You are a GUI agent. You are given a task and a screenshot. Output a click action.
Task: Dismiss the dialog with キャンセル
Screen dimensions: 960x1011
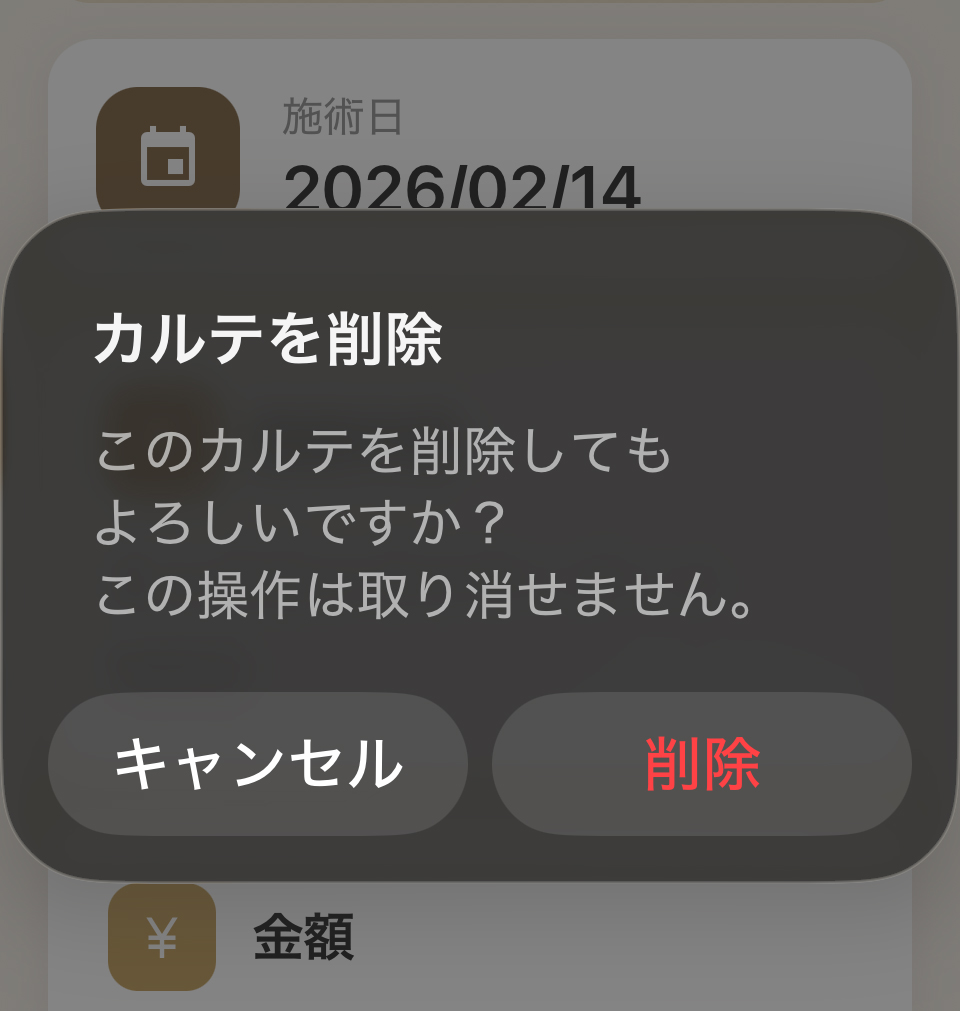coord(258,763)
